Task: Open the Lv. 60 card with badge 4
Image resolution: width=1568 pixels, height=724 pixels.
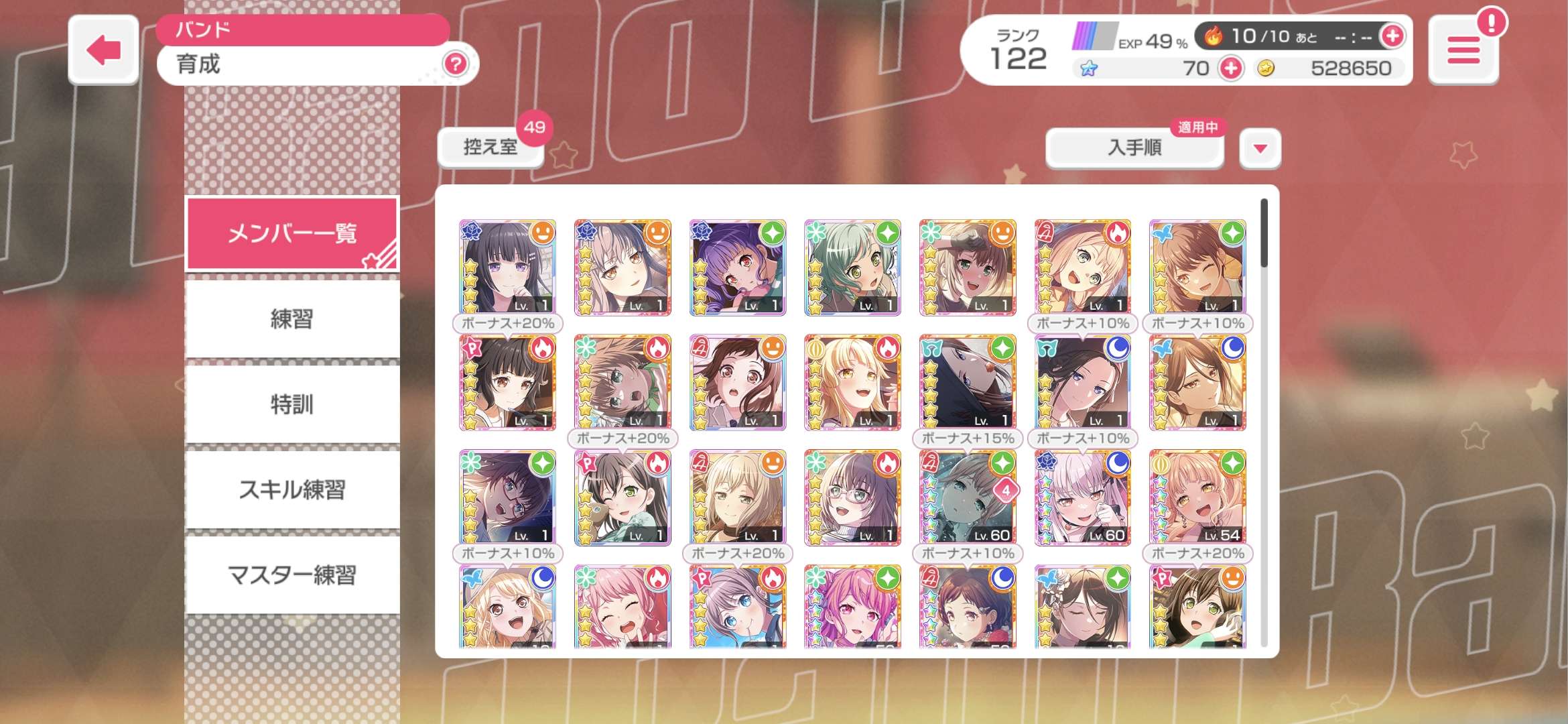Action: tap(967, 497)
